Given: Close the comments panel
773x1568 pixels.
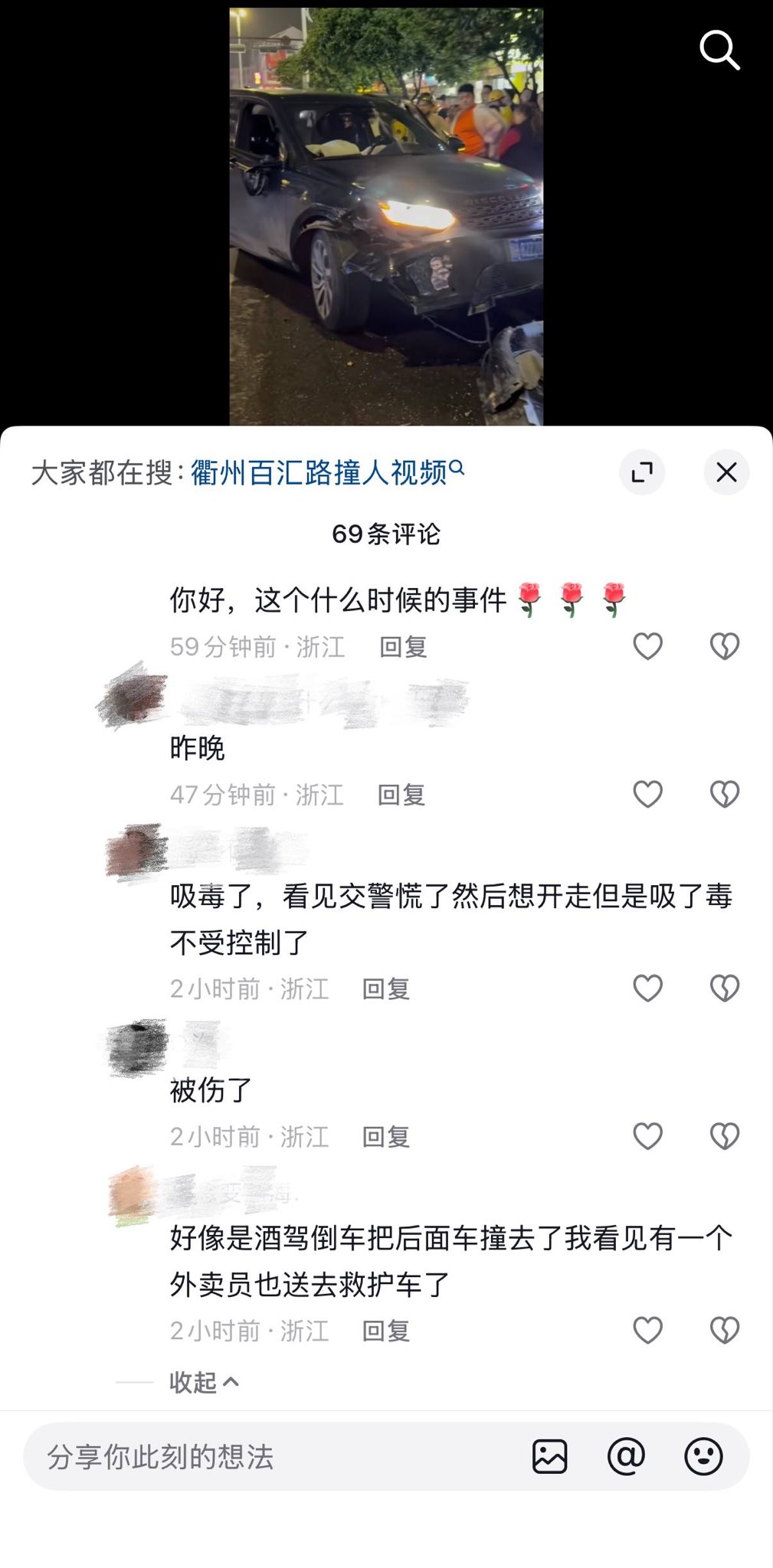Looking at the screenshot, I should tap(726, 472).
